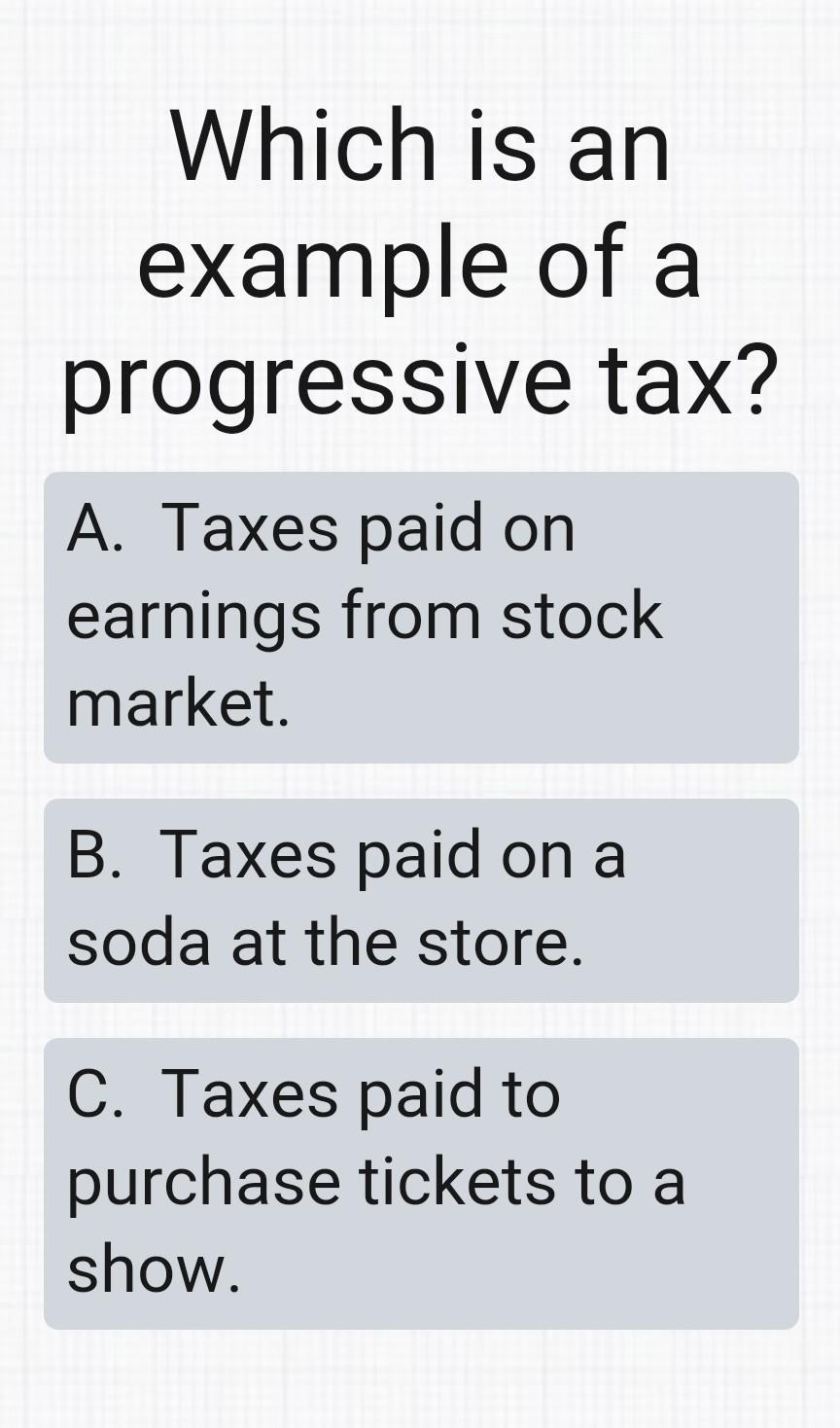Choose answer B about soda taxes
840x1428 pixels.
click(420, 900)
